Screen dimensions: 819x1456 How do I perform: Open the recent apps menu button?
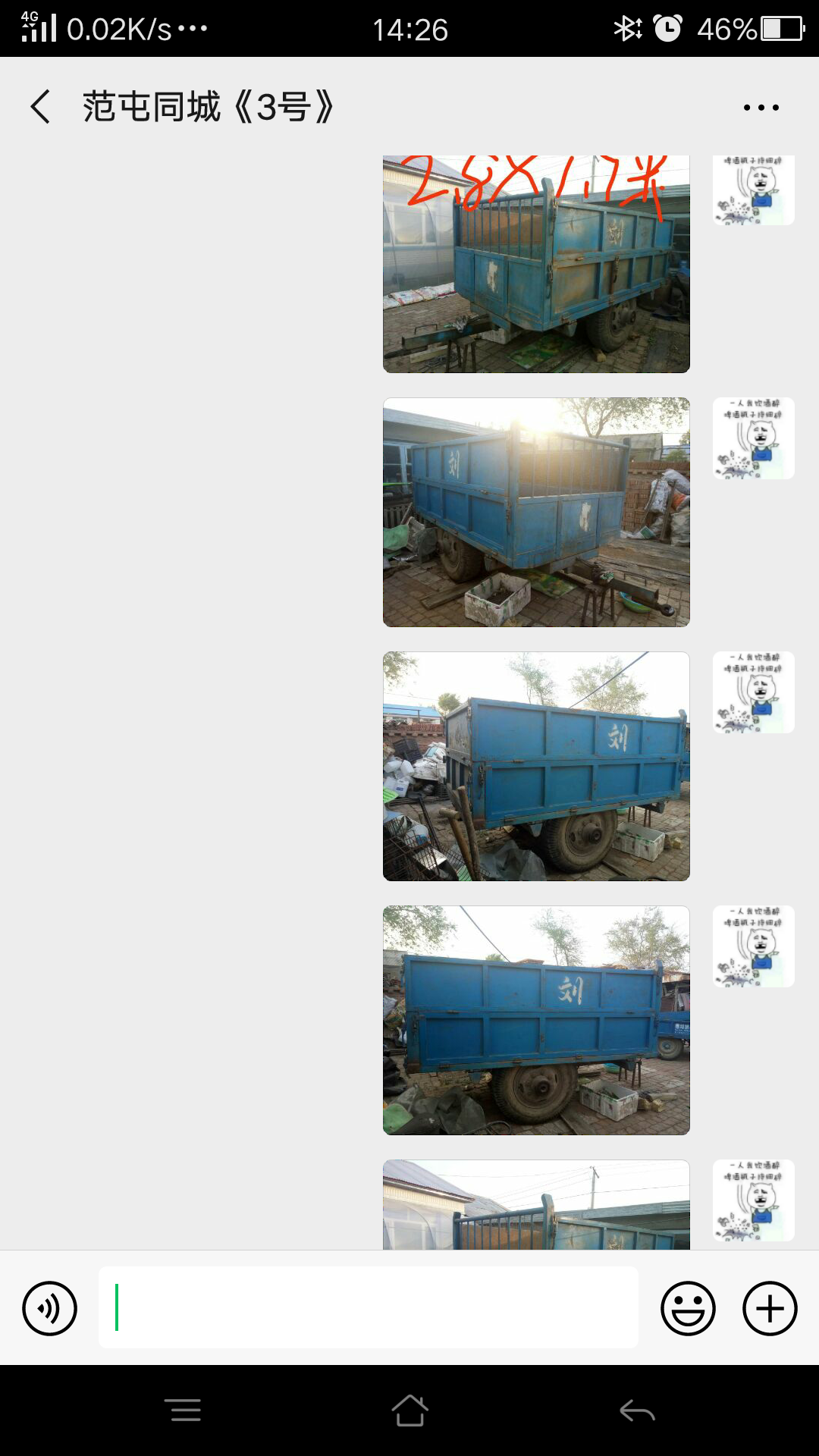[183, 1410]
